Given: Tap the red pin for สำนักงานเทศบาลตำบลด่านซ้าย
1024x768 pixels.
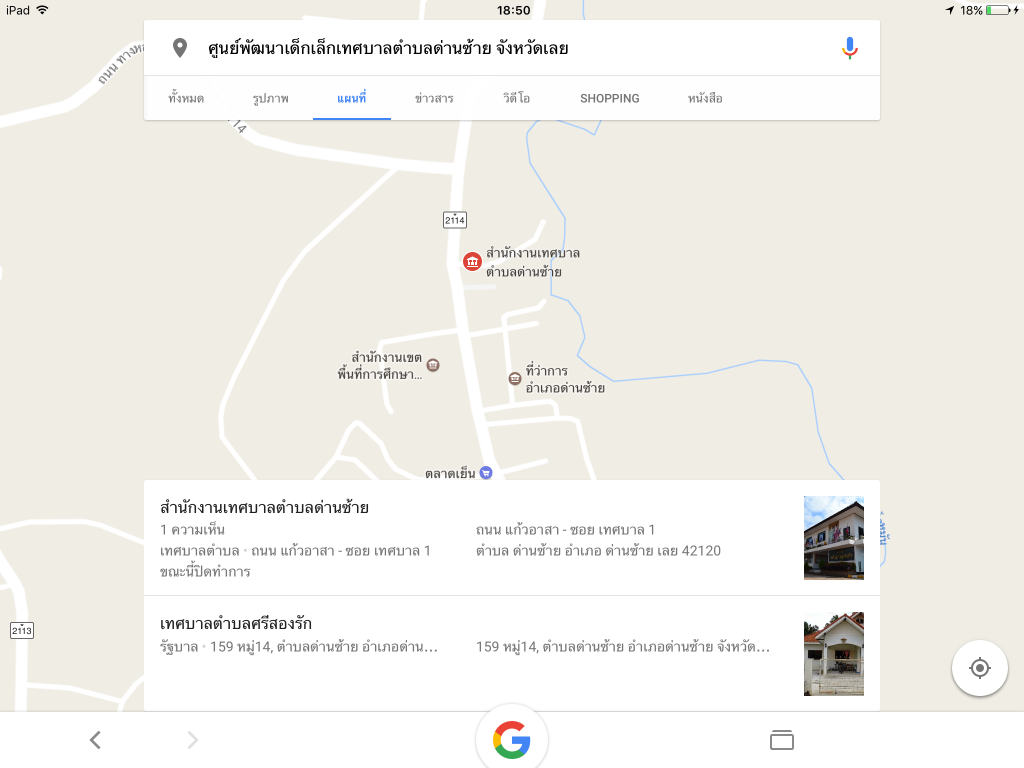Looking at the screenshot, I should click(x=472, y=262).
